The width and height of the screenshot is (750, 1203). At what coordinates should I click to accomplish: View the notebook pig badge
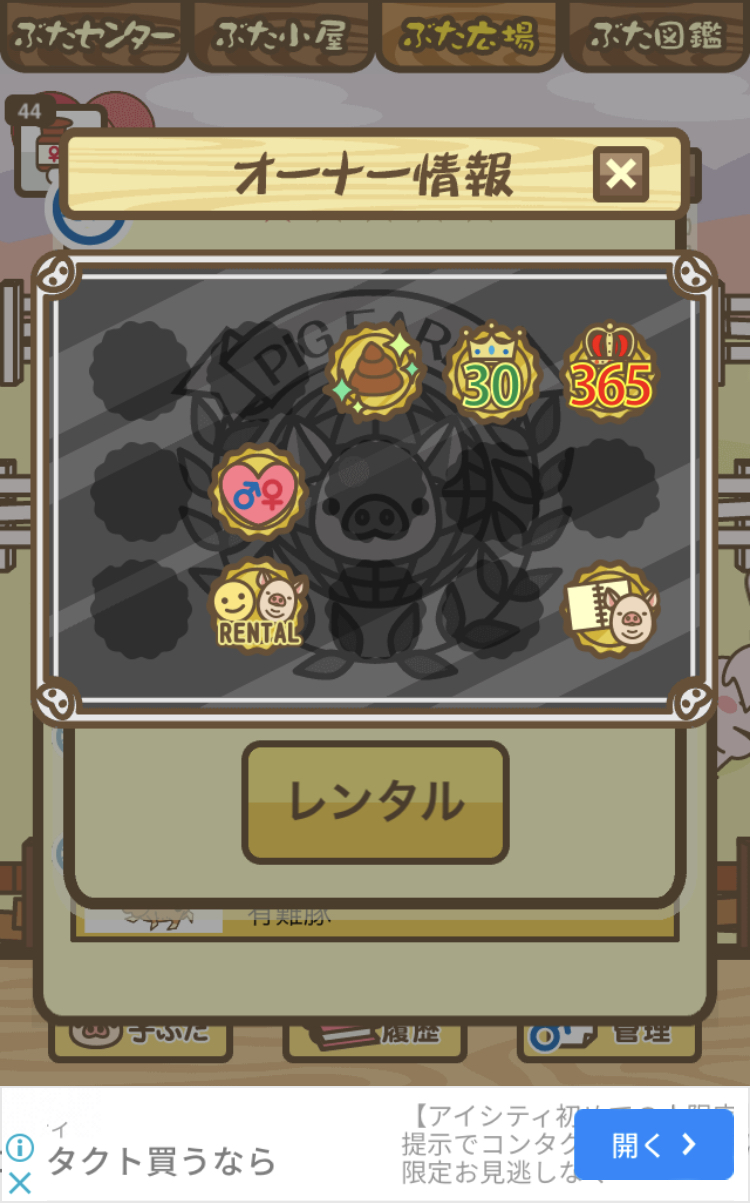click(610, 609)
